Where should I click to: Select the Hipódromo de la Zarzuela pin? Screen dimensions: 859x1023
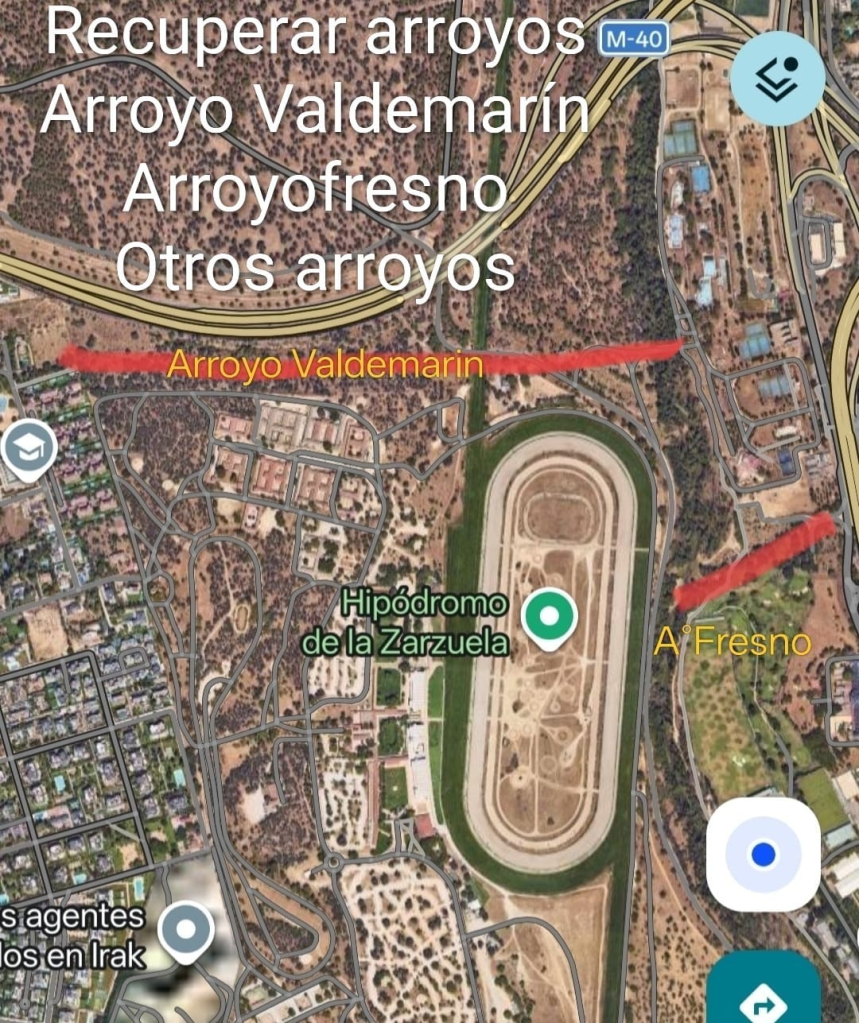click(x=549, y=617)
